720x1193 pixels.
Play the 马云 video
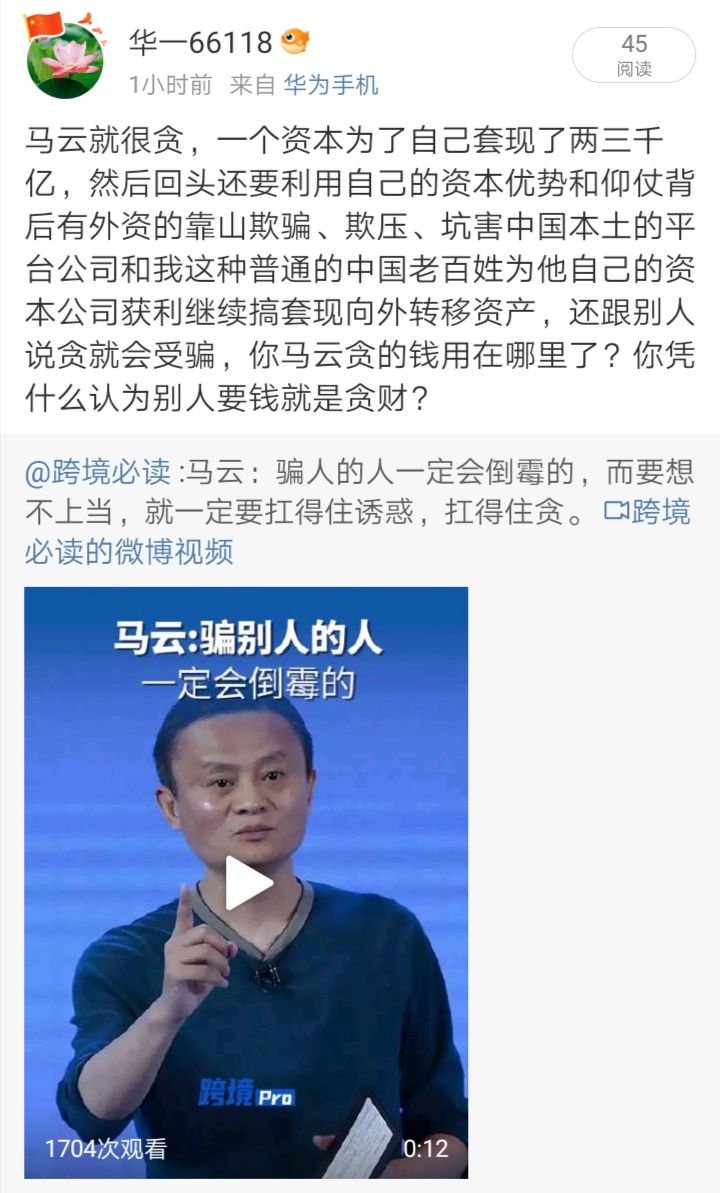point(247,883)
